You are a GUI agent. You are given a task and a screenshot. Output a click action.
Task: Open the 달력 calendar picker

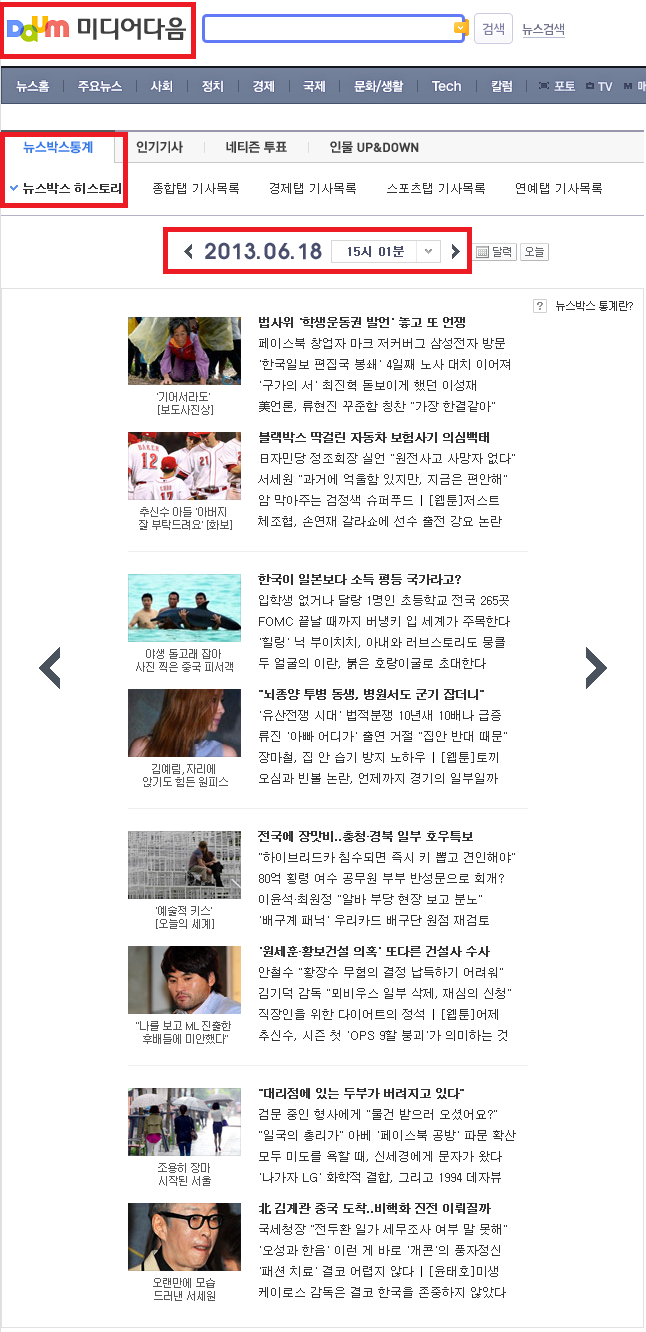494,252
